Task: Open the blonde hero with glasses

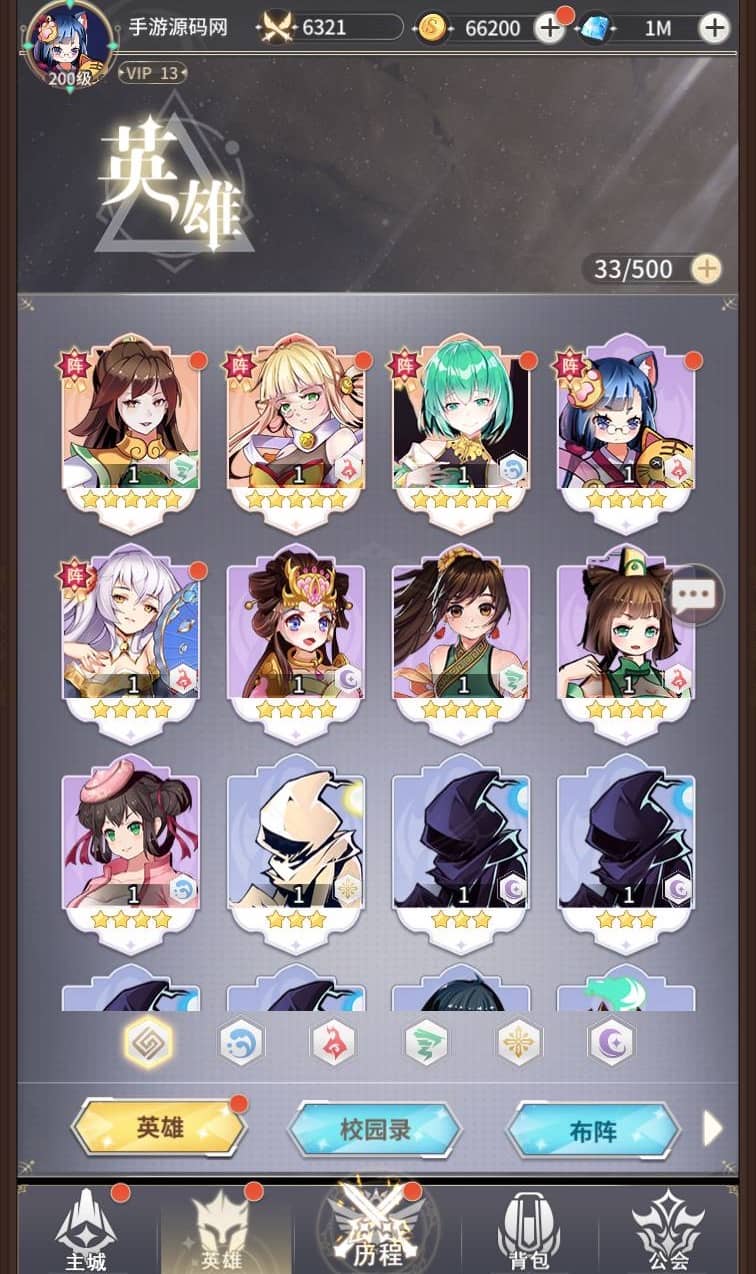Action: tap(296, 420)
